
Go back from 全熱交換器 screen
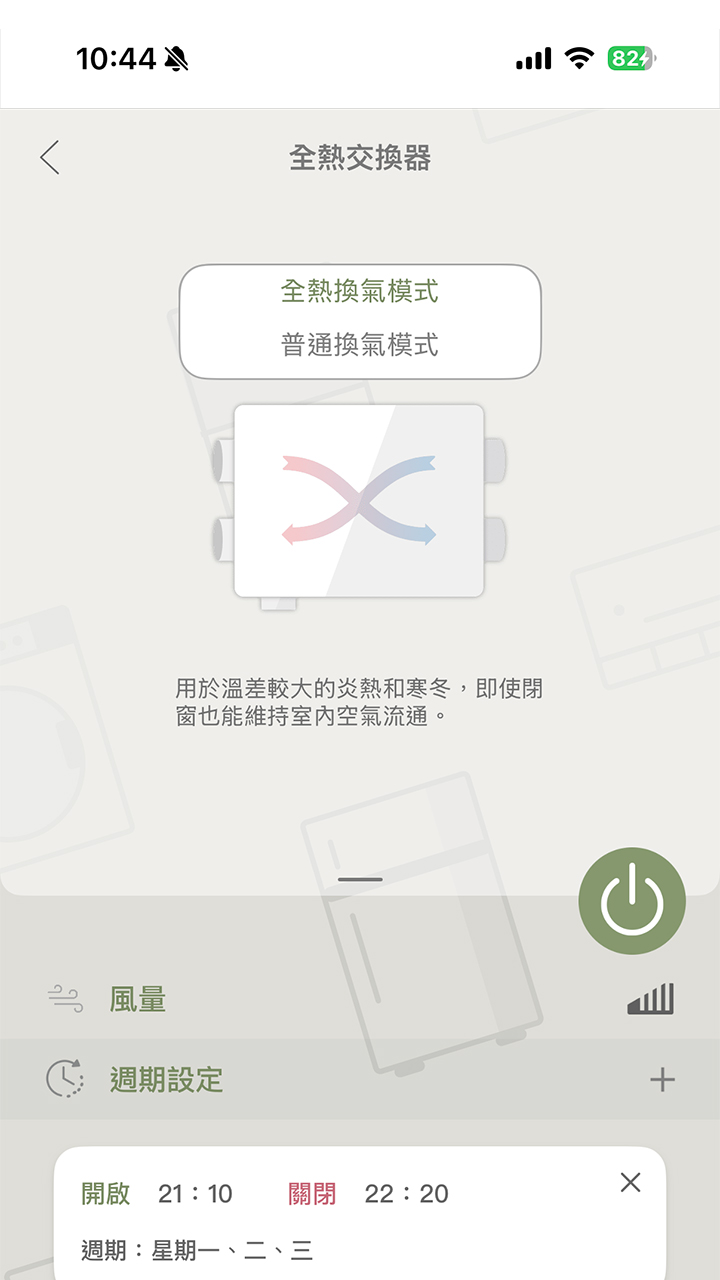click(x=50, y=158)
